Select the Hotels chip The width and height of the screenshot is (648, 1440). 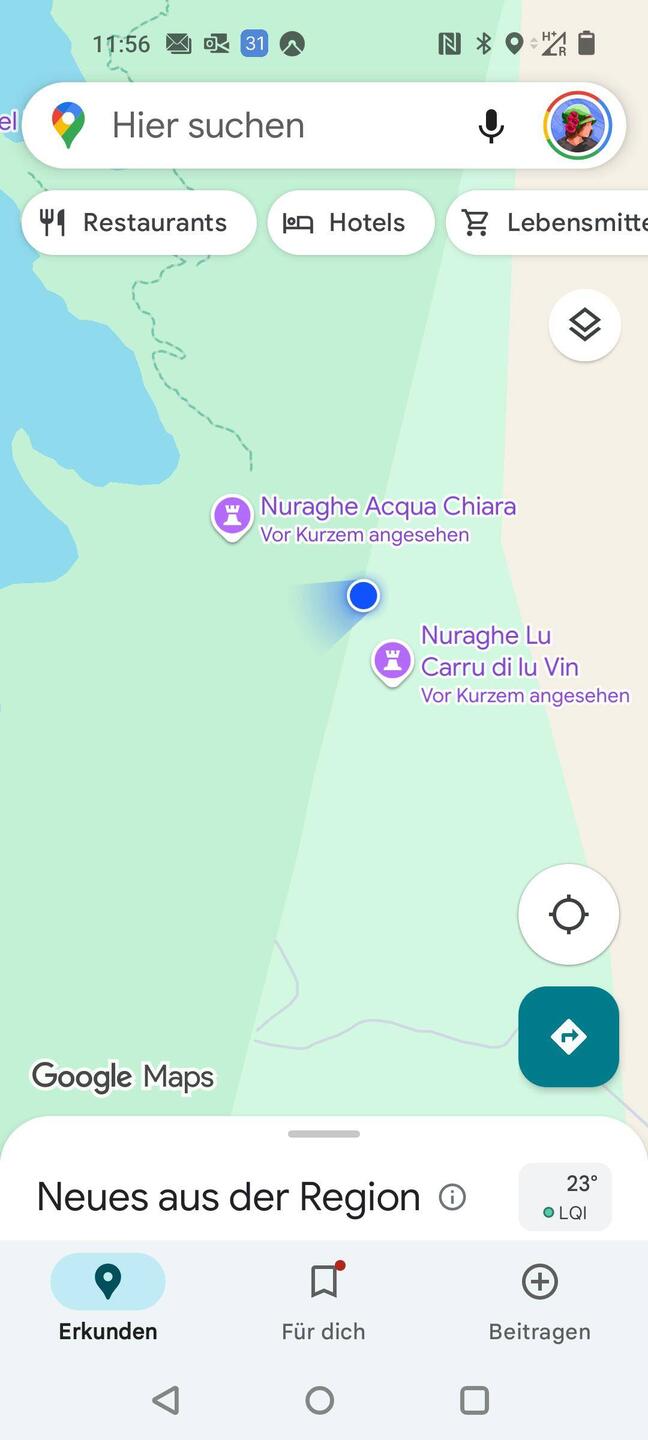coord(350,222)
